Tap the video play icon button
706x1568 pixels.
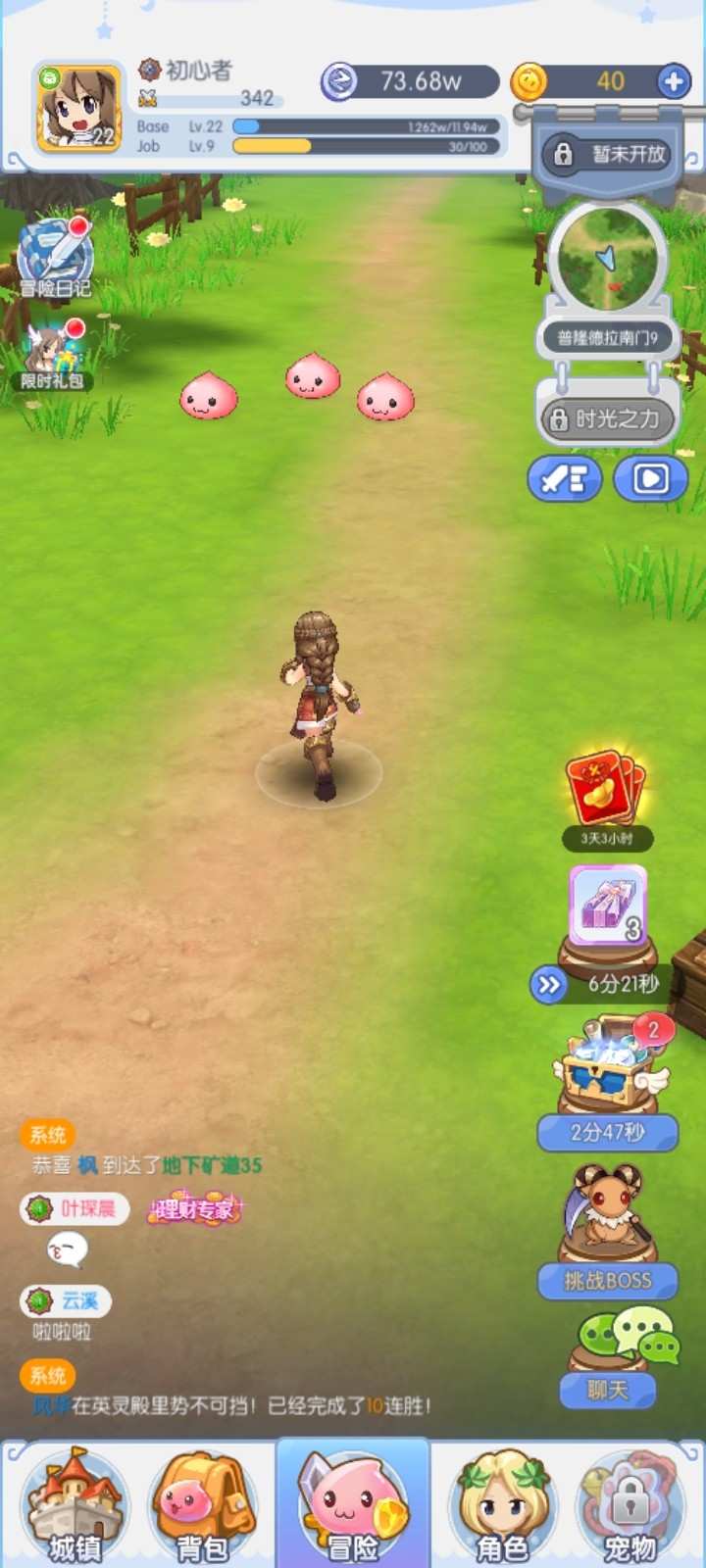tap(650, 479)
